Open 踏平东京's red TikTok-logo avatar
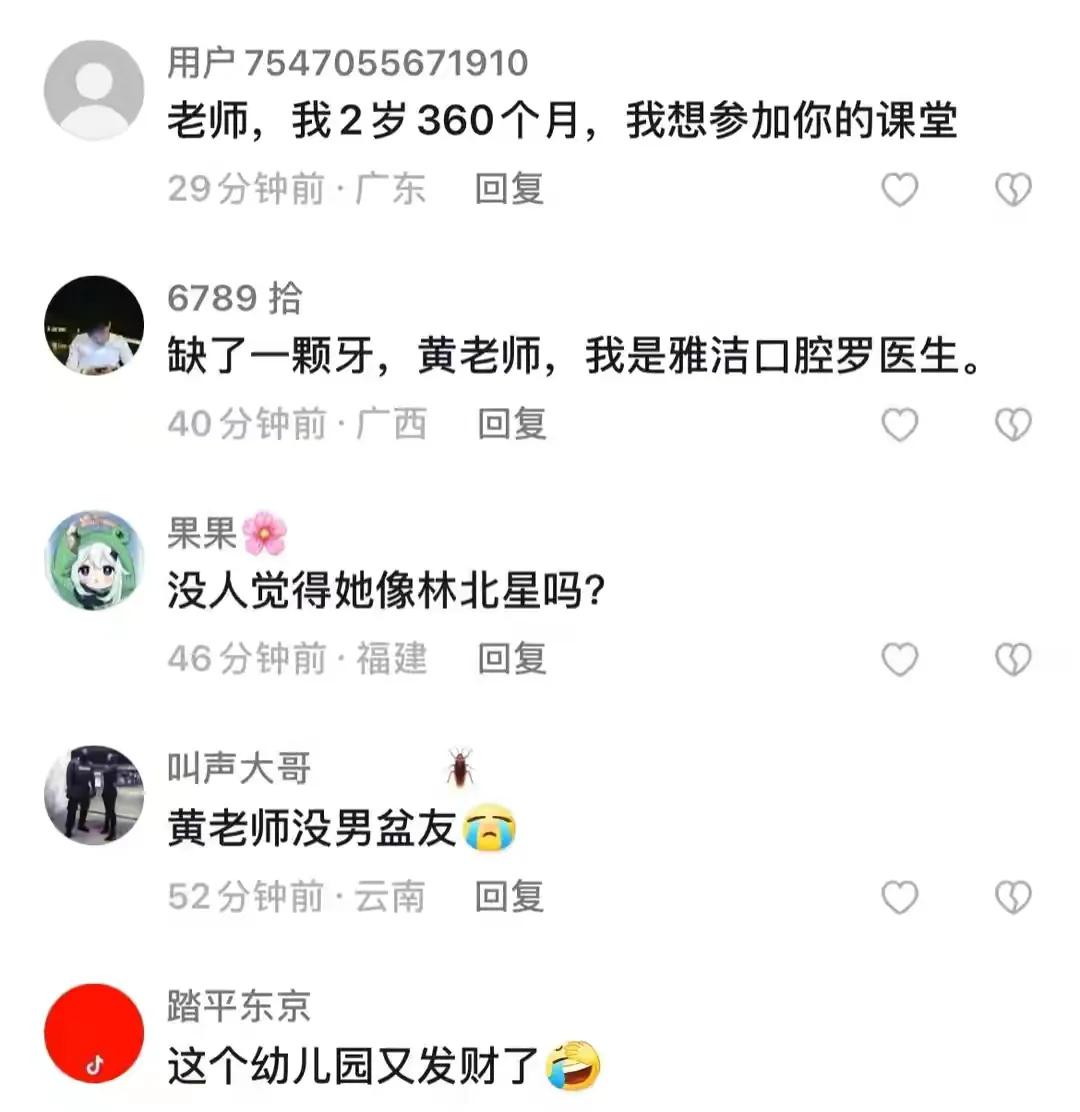Image resolution: width=1080 pixels, height=1112 pixels. [92, 1032]
